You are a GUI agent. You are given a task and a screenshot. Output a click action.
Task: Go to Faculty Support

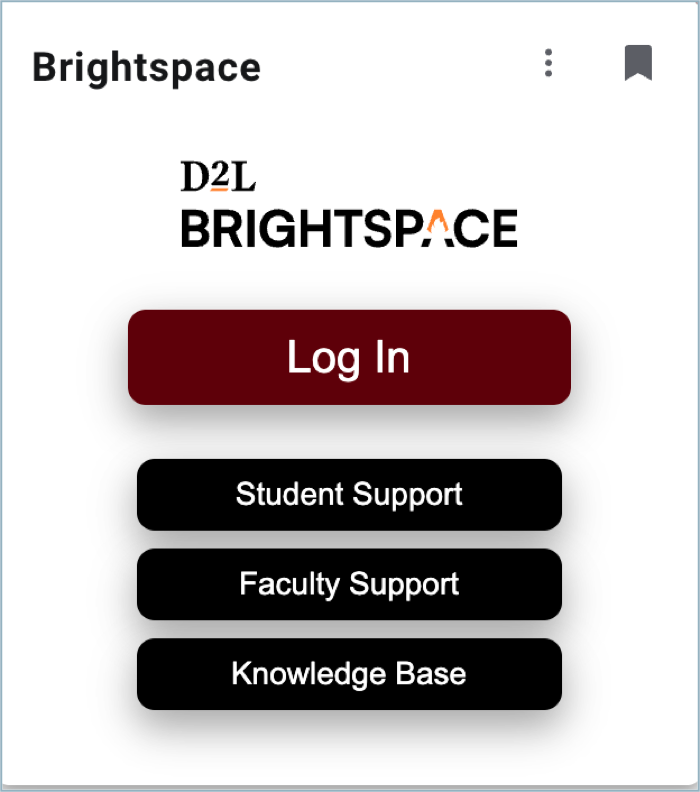coord(349,584)
